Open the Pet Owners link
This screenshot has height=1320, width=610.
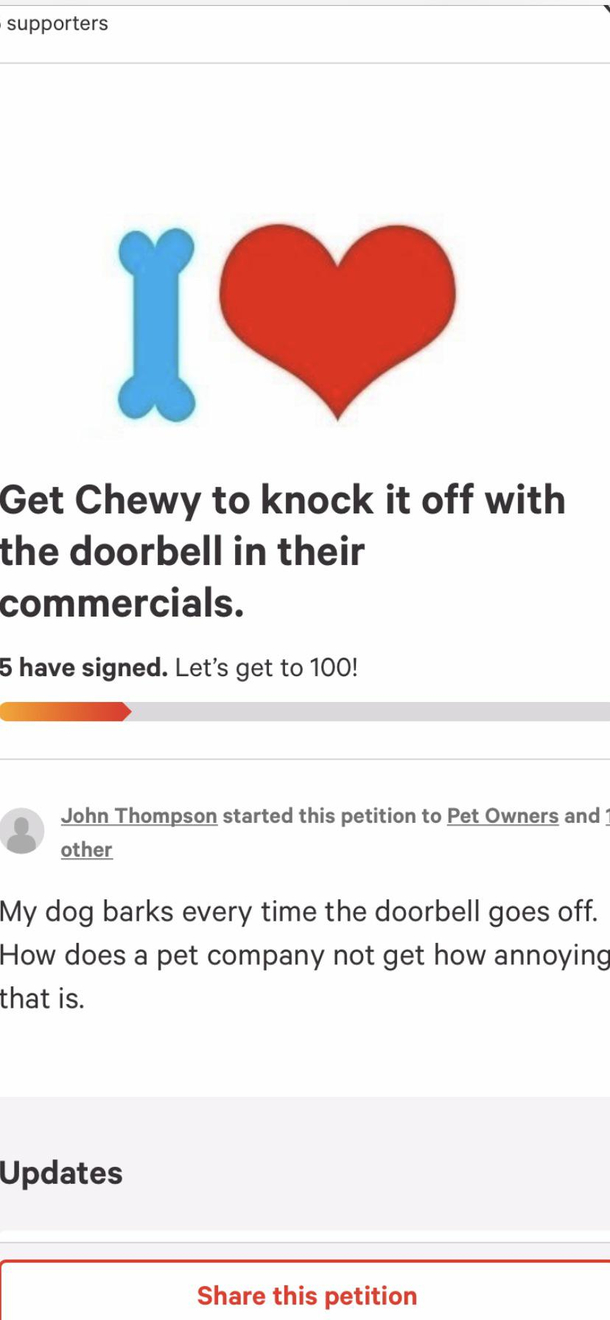pyautogui.click(x=502, y=816)
